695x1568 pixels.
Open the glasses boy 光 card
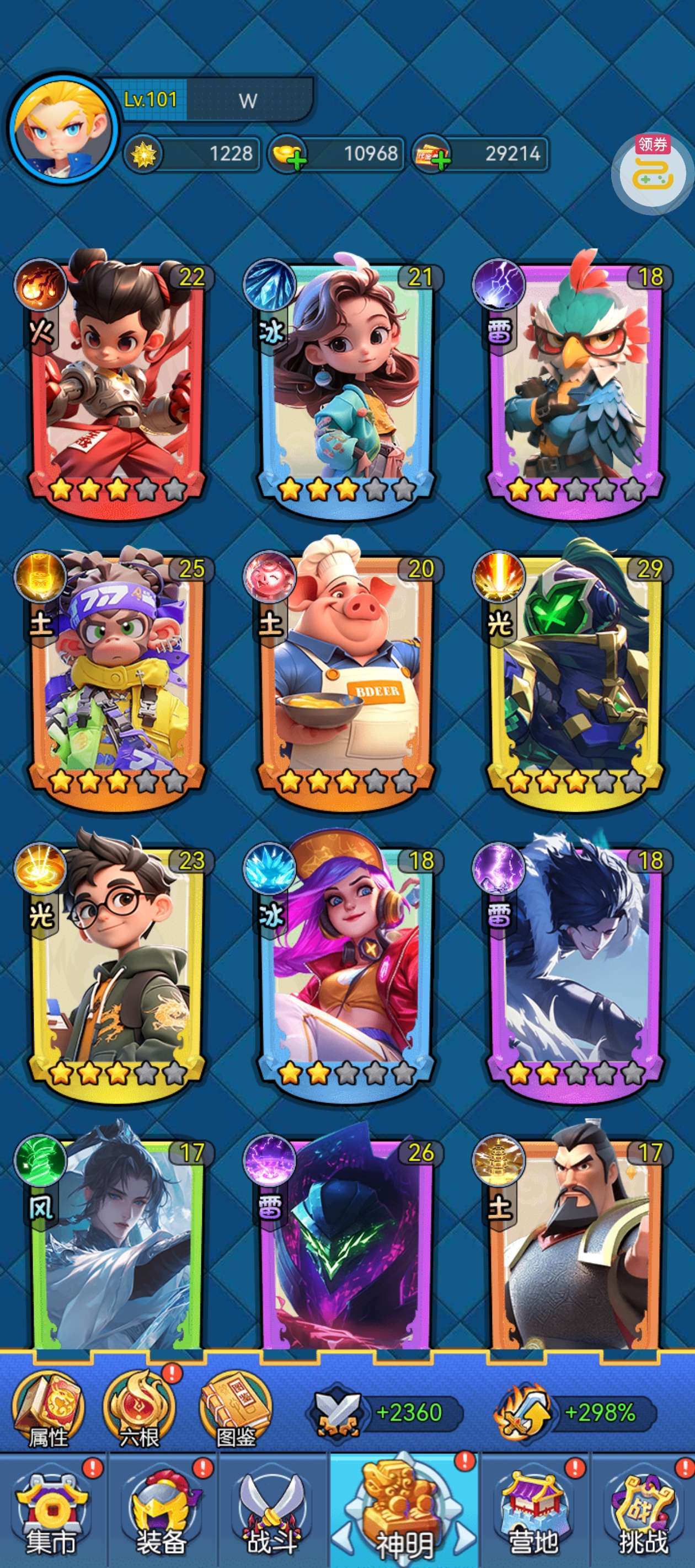coord(115,968)
